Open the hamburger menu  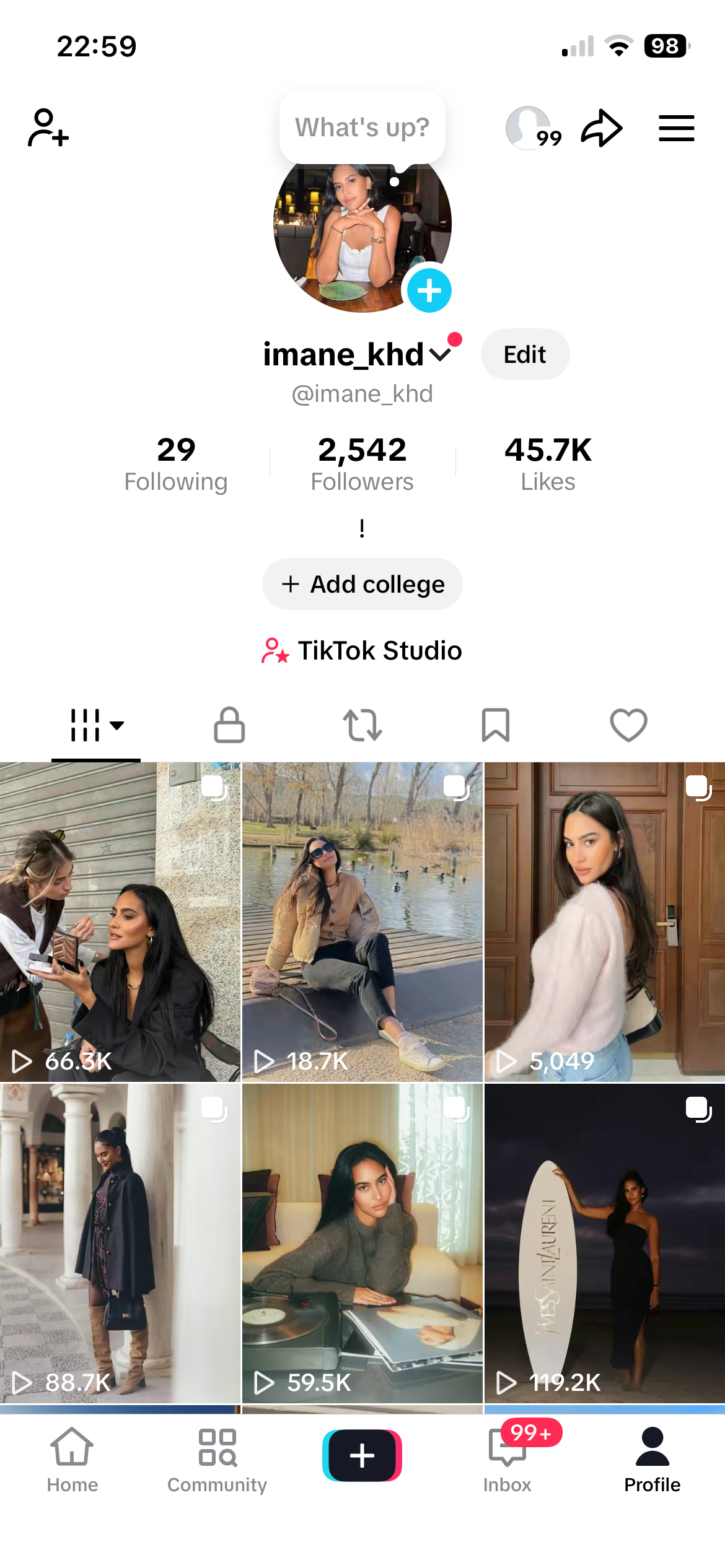click(677, 128)
